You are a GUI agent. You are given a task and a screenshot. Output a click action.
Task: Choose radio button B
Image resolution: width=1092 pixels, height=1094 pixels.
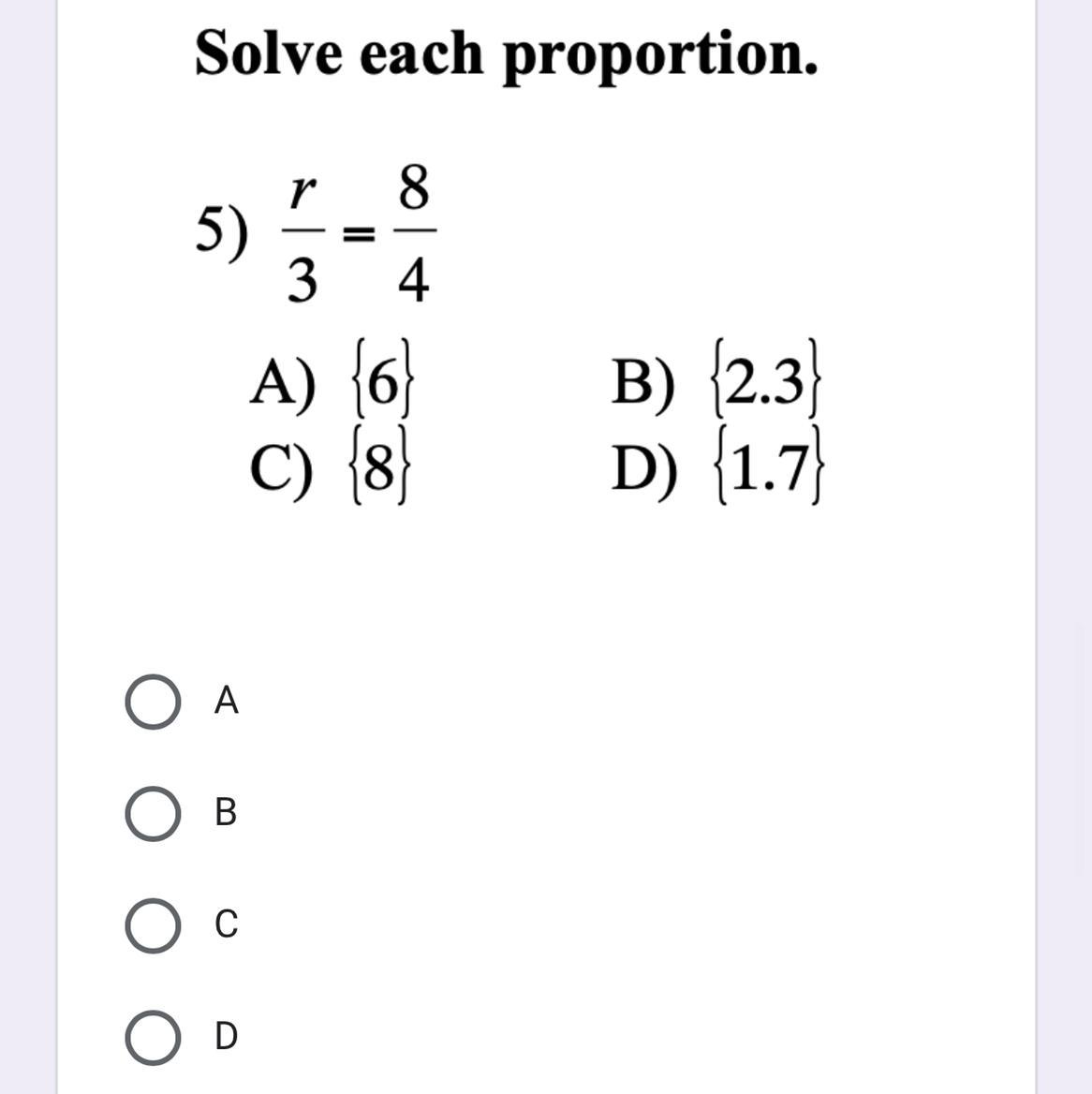[153, 813]
